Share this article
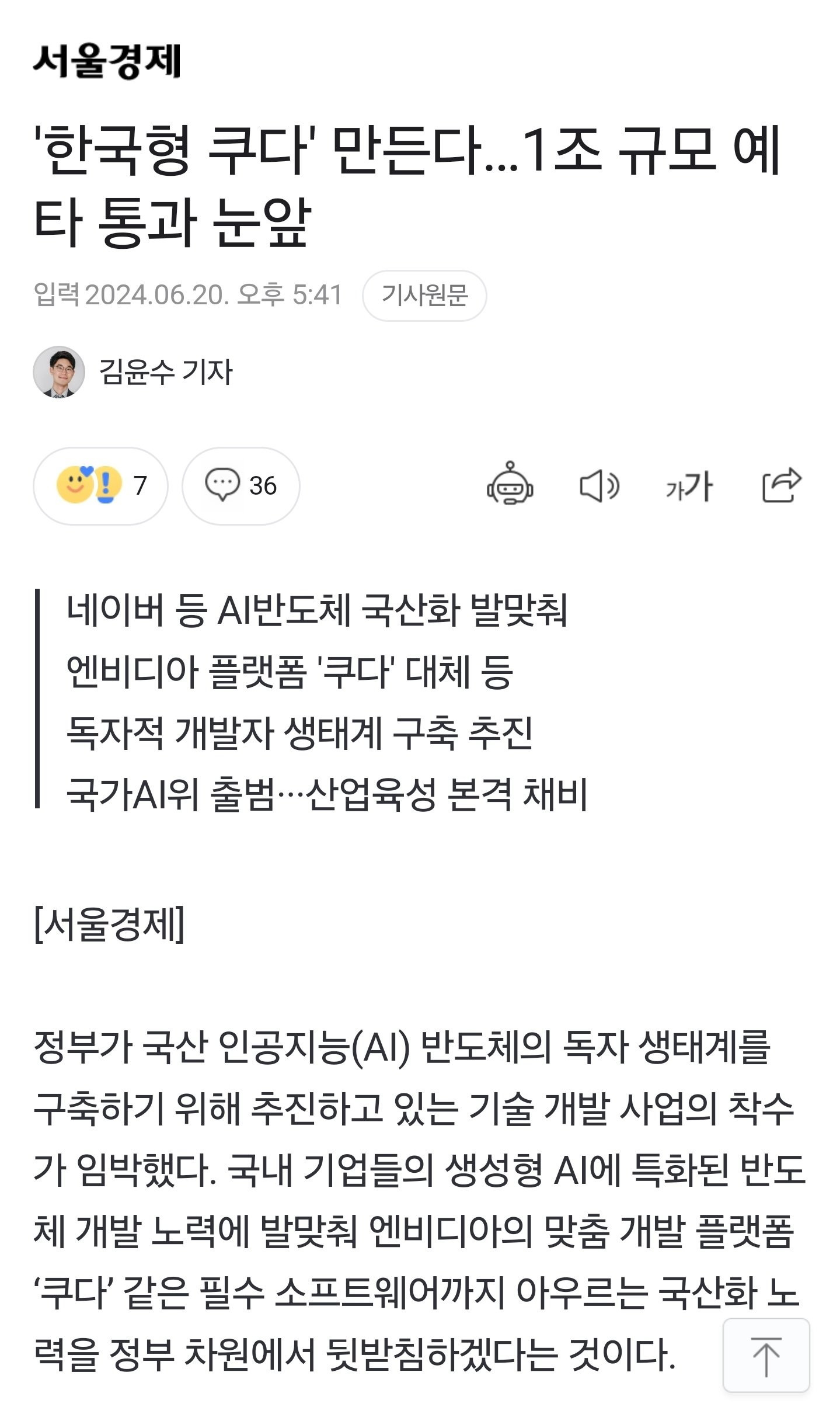This screenshot has height=1407, width=840. 781,485
